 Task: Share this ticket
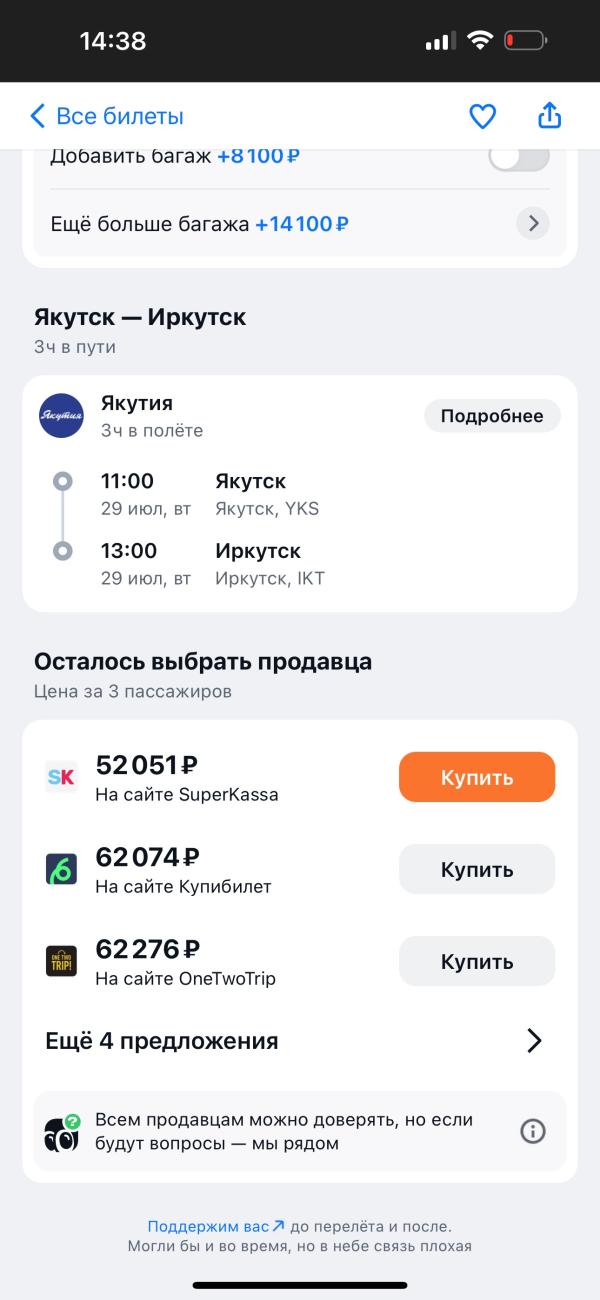550,117
